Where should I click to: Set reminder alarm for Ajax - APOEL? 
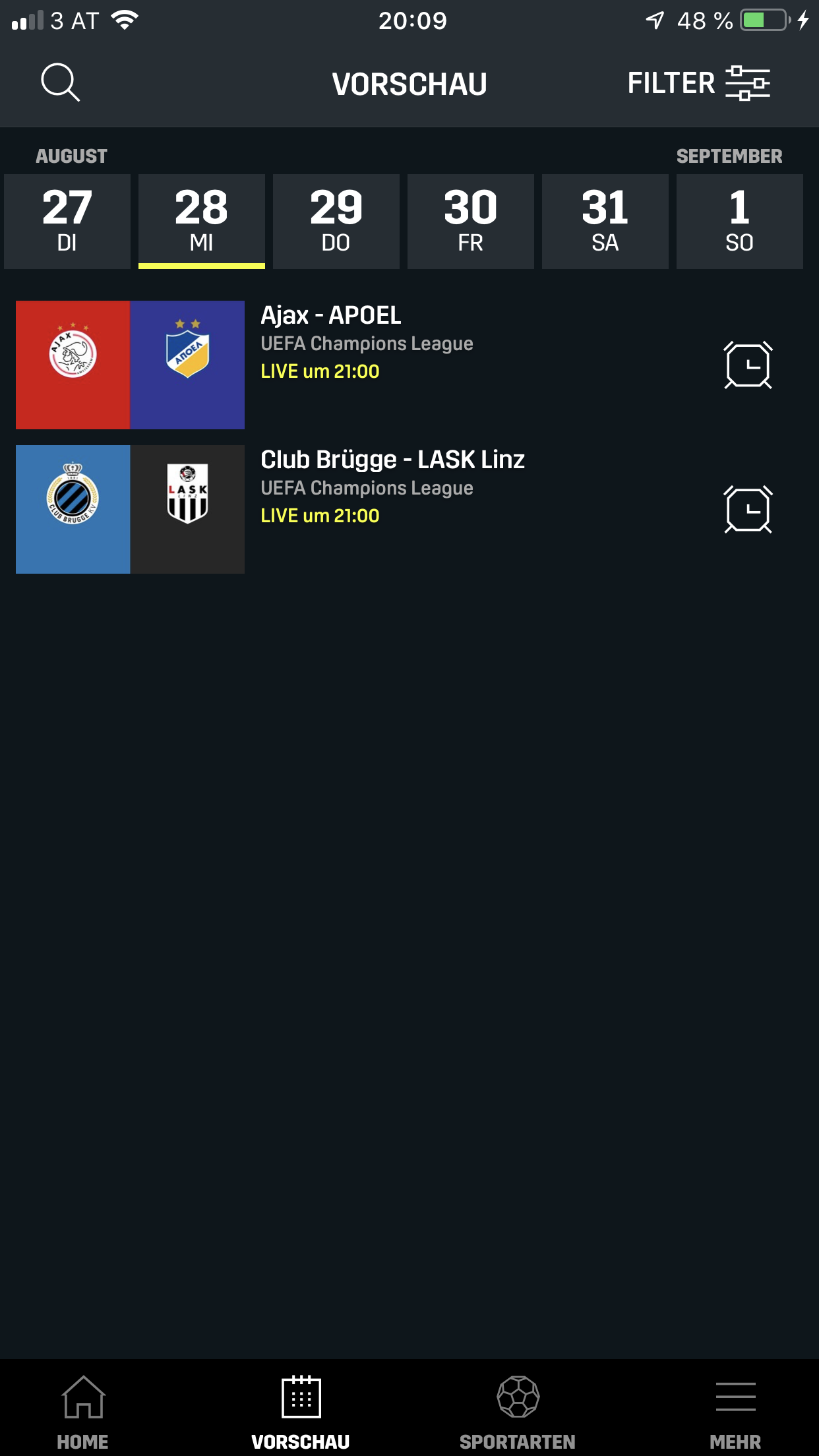coord(748,365)
